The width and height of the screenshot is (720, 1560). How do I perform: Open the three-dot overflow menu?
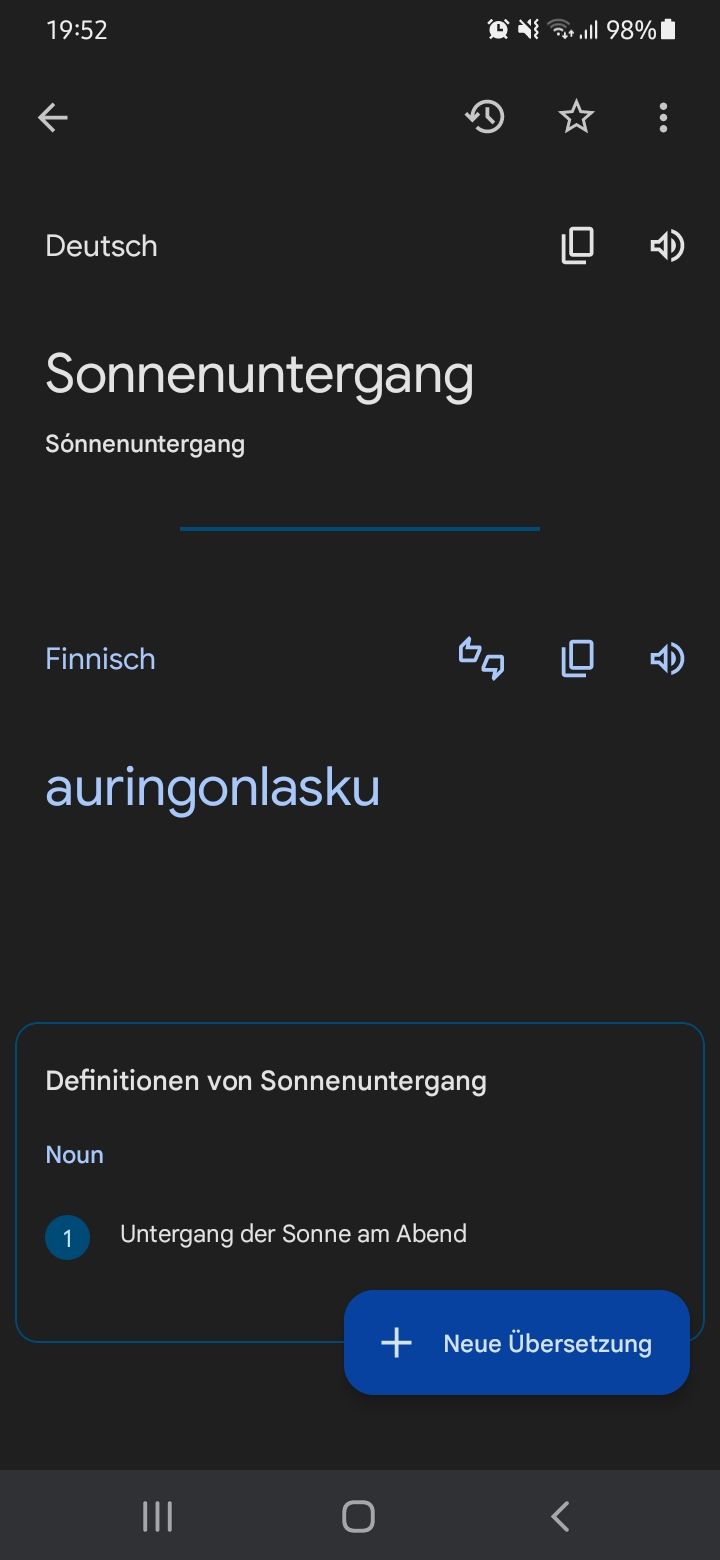pyautogui.click(x=663, y=118)
